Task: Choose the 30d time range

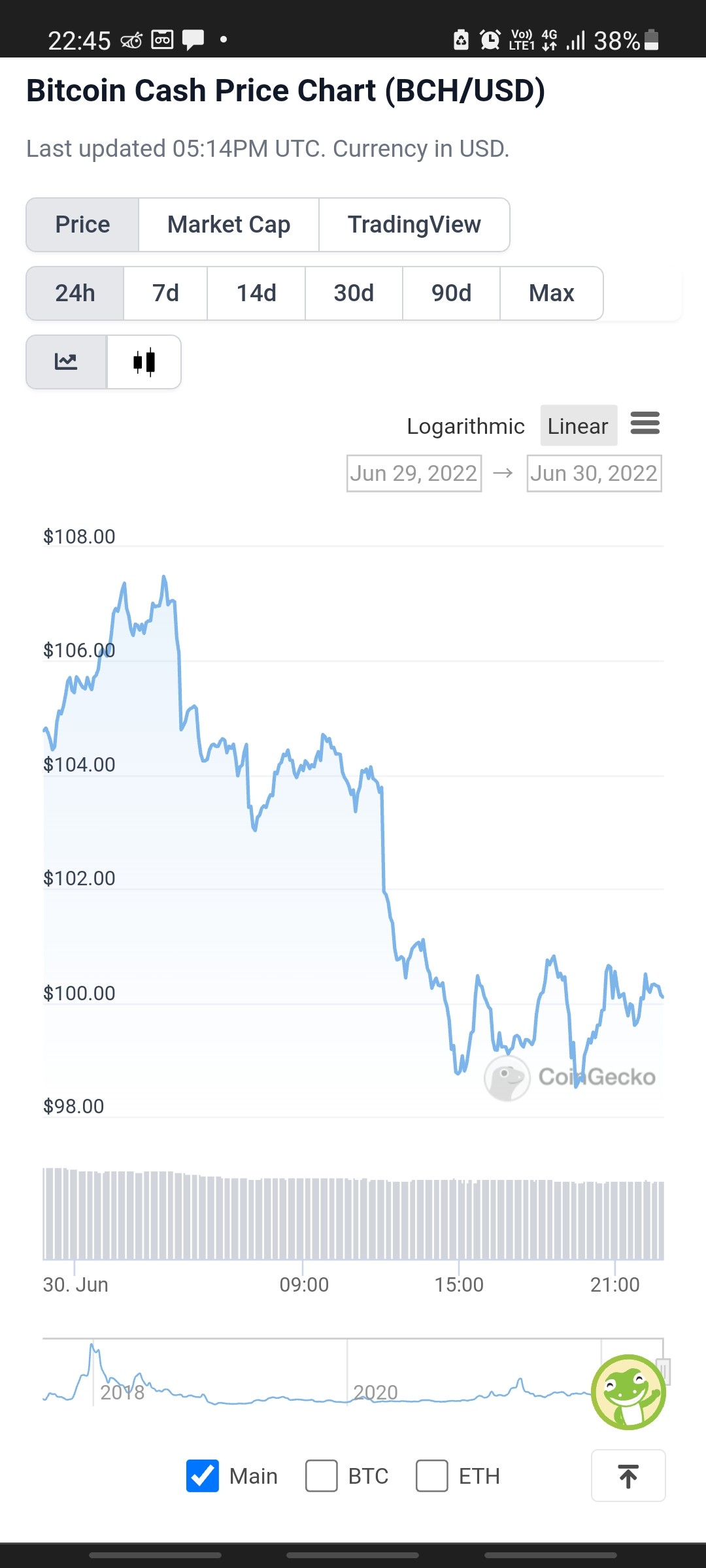Action: pos(354,293)
